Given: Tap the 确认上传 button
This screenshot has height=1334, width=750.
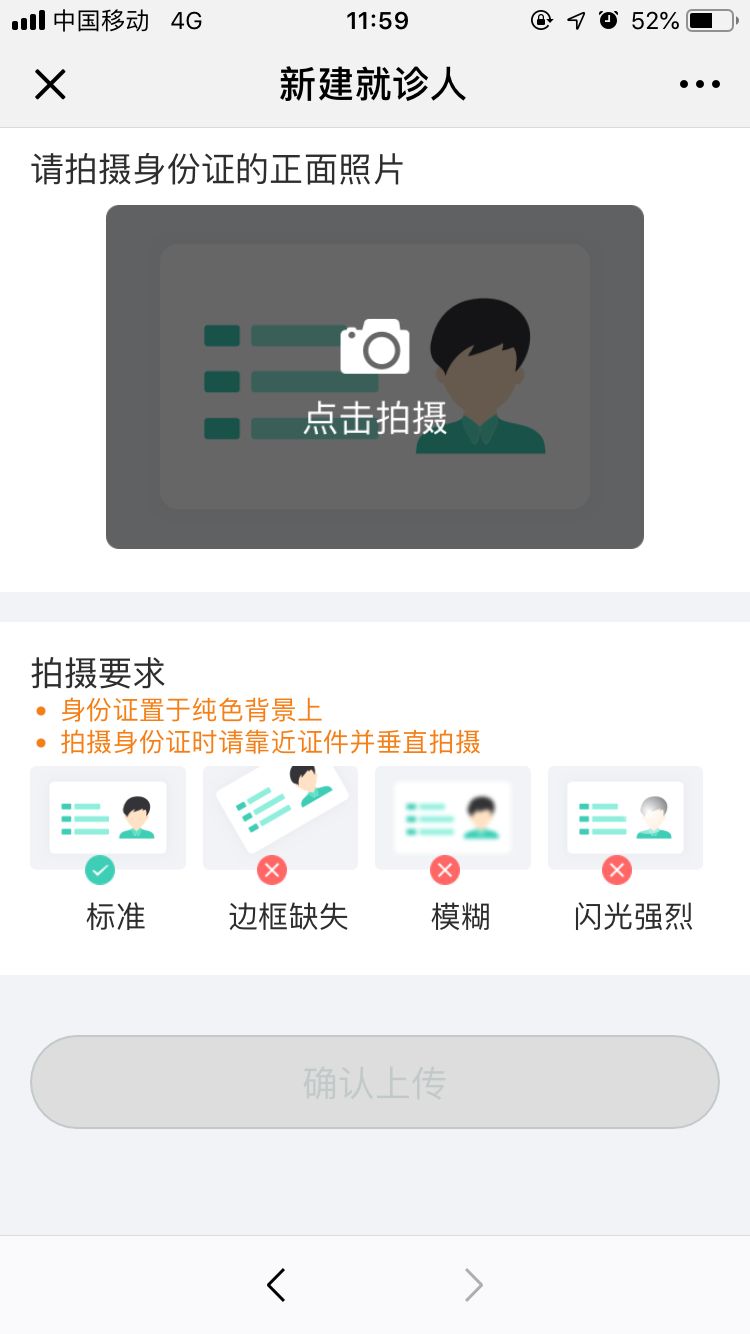Looking at the screenshot, I should (x=375, y=1083).
